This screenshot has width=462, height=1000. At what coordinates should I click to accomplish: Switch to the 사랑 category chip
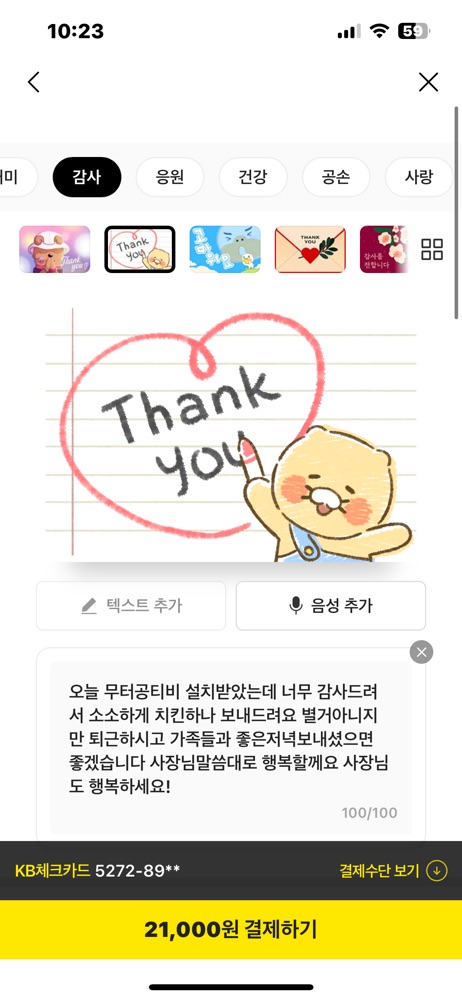tap(419, 177)
